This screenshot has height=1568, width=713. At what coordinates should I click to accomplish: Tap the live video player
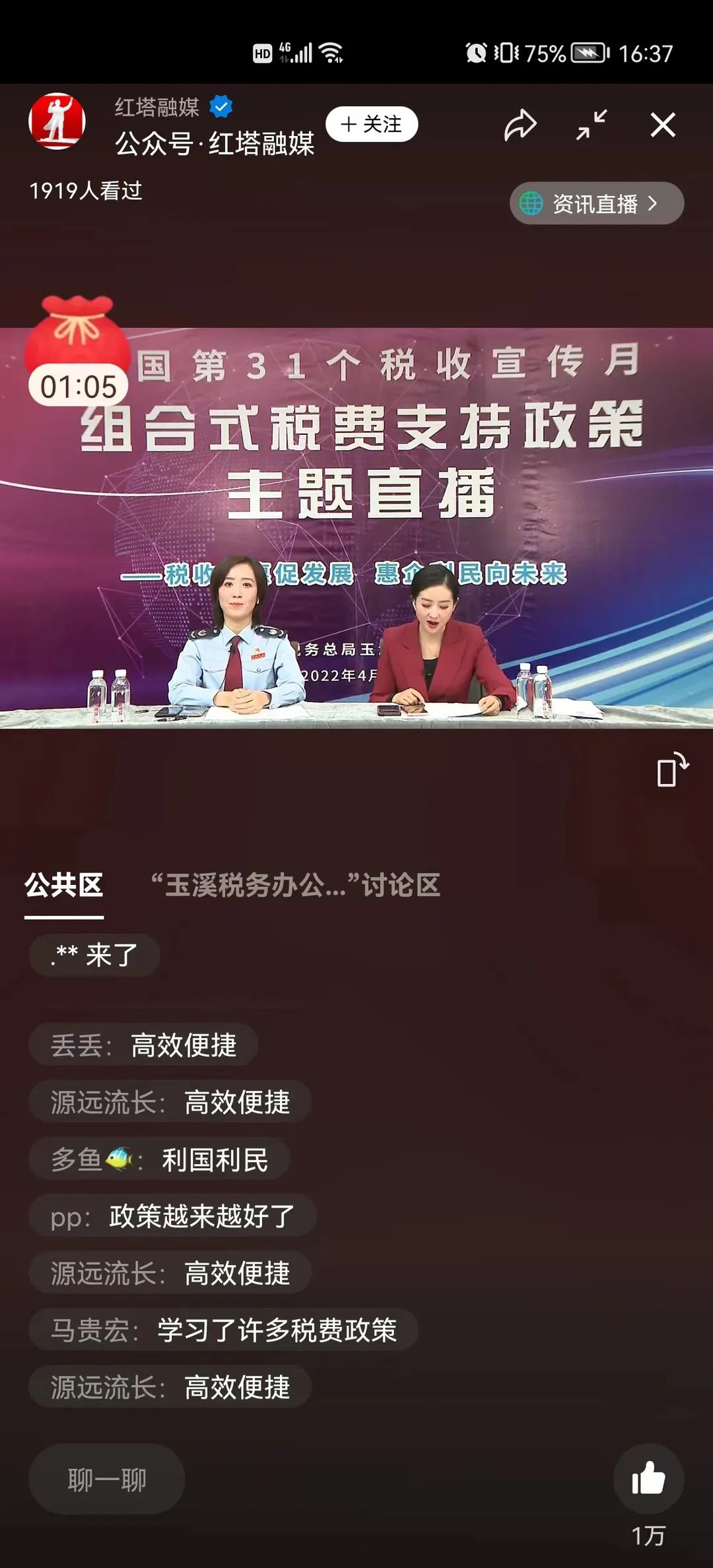point(356,528)
